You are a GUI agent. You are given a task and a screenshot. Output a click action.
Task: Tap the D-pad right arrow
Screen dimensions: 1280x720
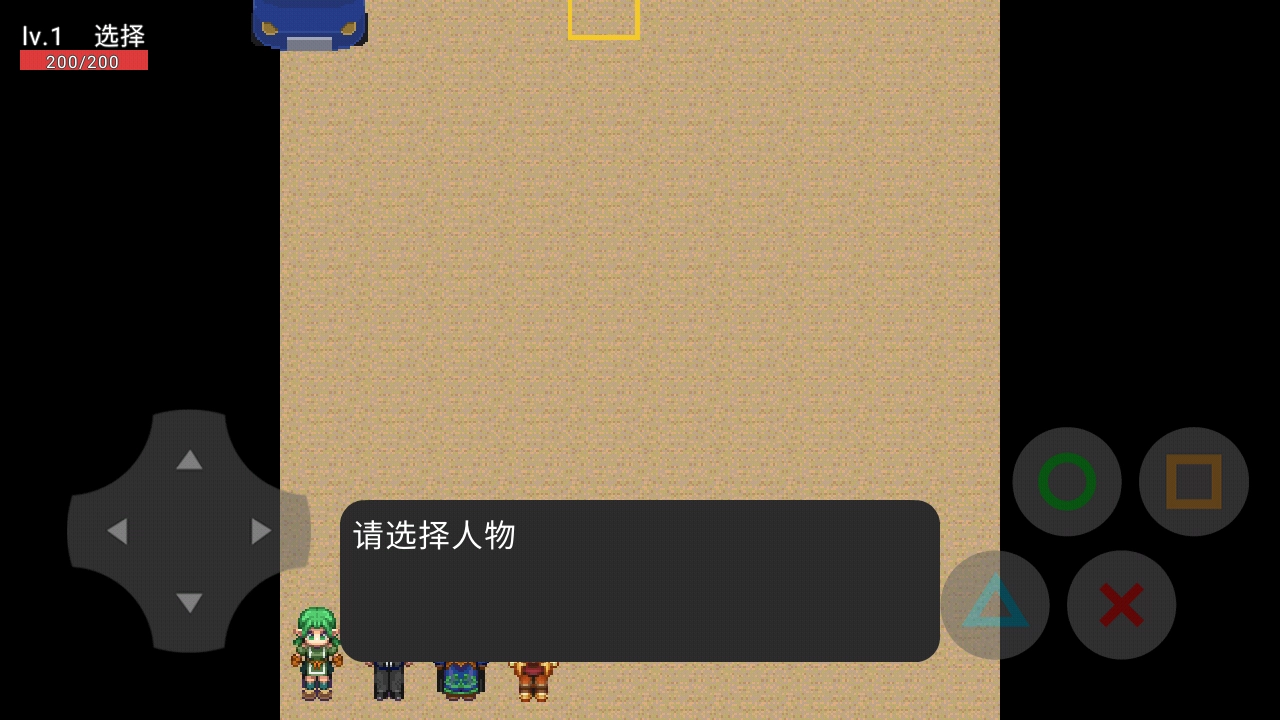tap(261, 531)
